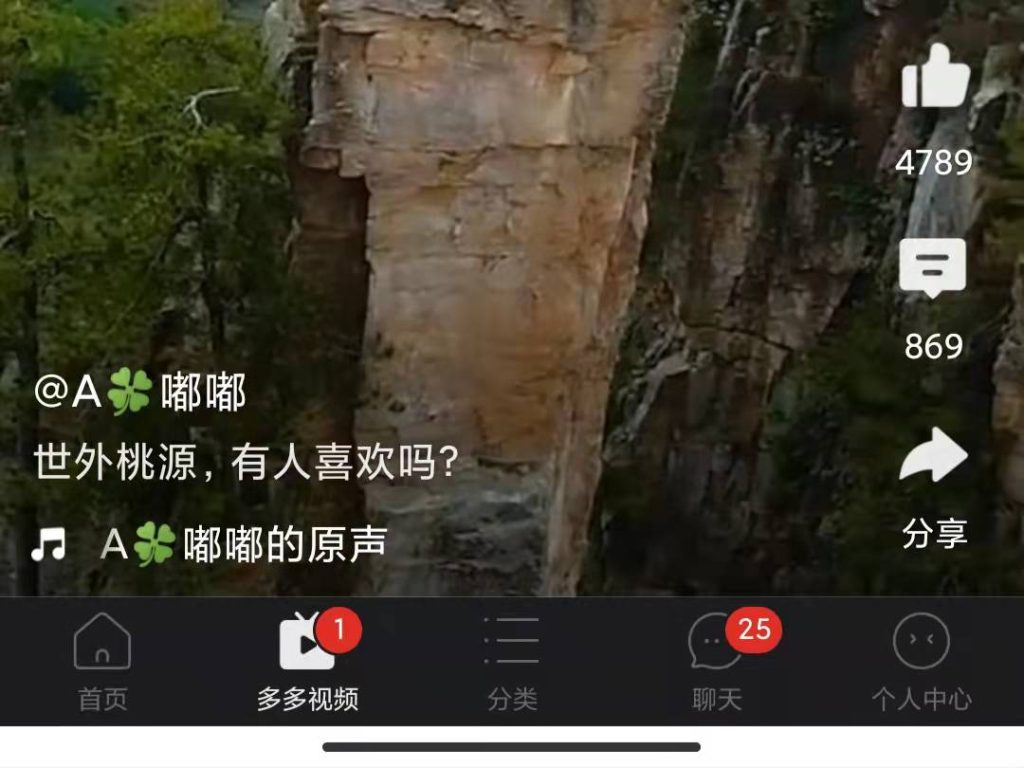Select the 多多视频 tab
The image size is (1024, 768).
tap(307, 661)
